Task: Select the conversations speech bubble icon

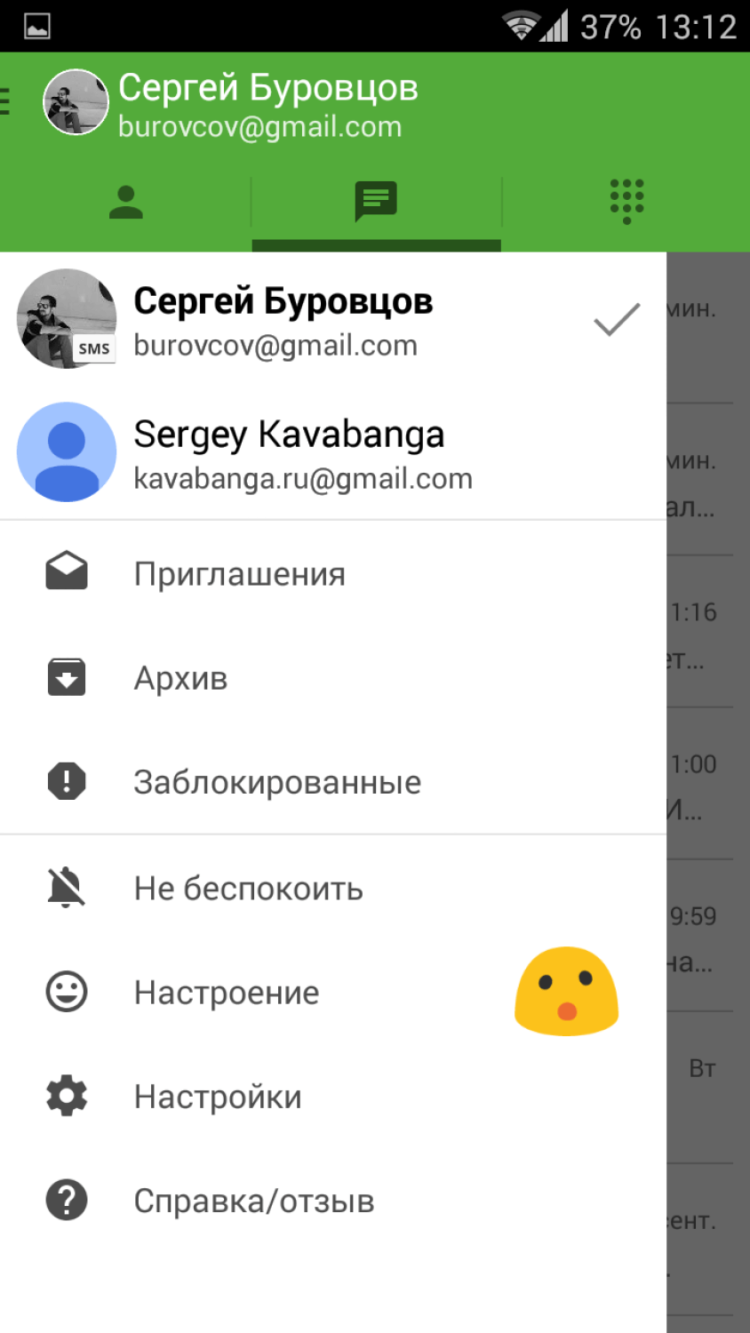Action: tap(375, 201)
